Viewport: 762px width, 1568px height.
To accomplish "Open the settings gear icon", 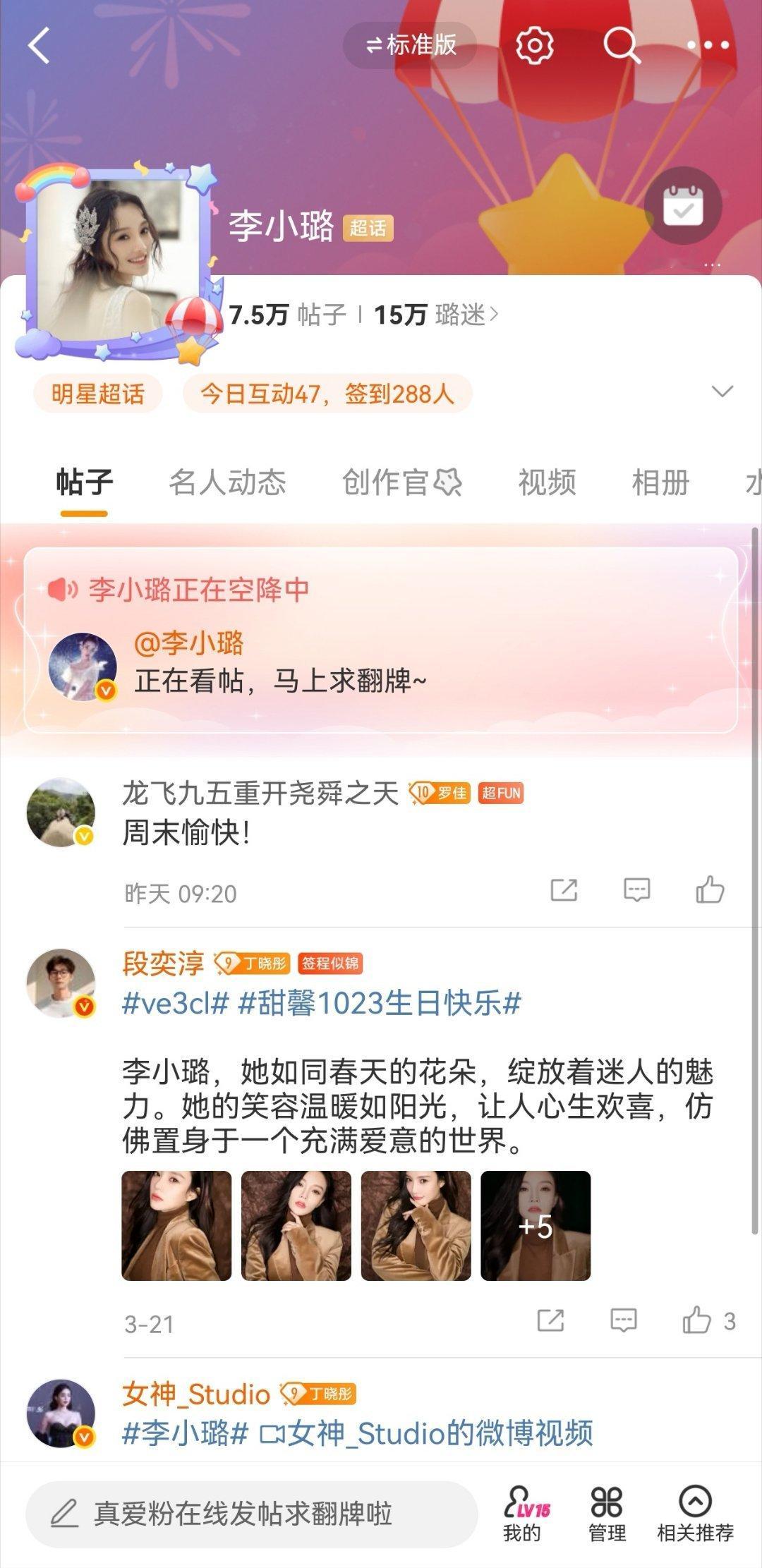I will pyautogui.click(x=534, y=45).
